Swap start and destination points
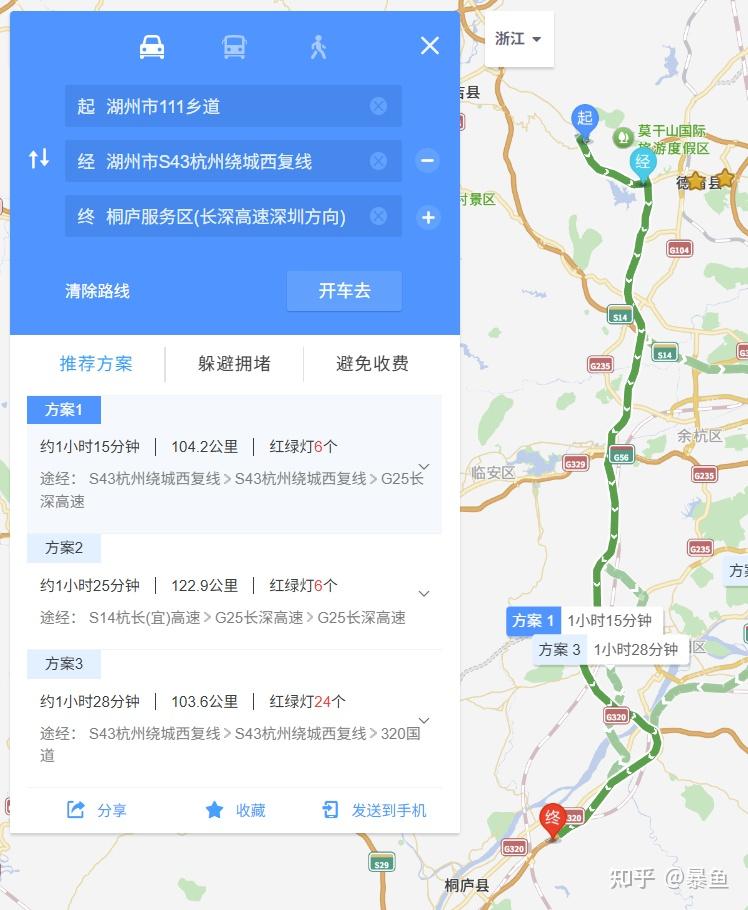748x910 pixels. (39, 158)
